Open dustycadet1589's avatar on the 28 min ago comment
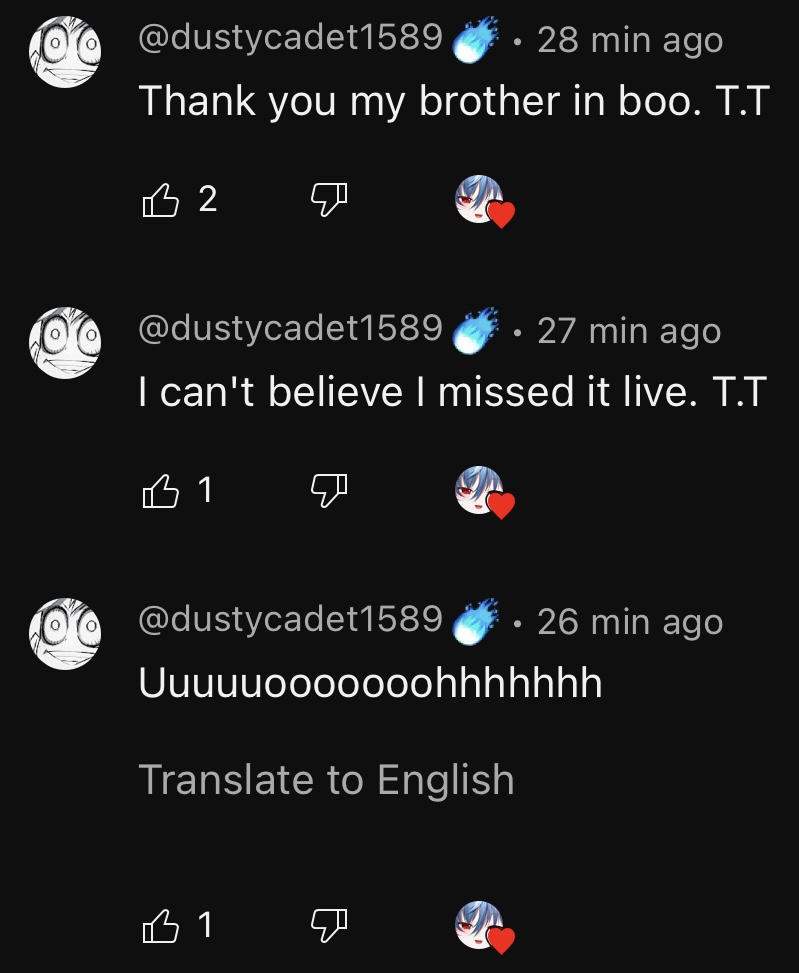The width and height of the screenshot is (799, 973). (x=65, y=52)
